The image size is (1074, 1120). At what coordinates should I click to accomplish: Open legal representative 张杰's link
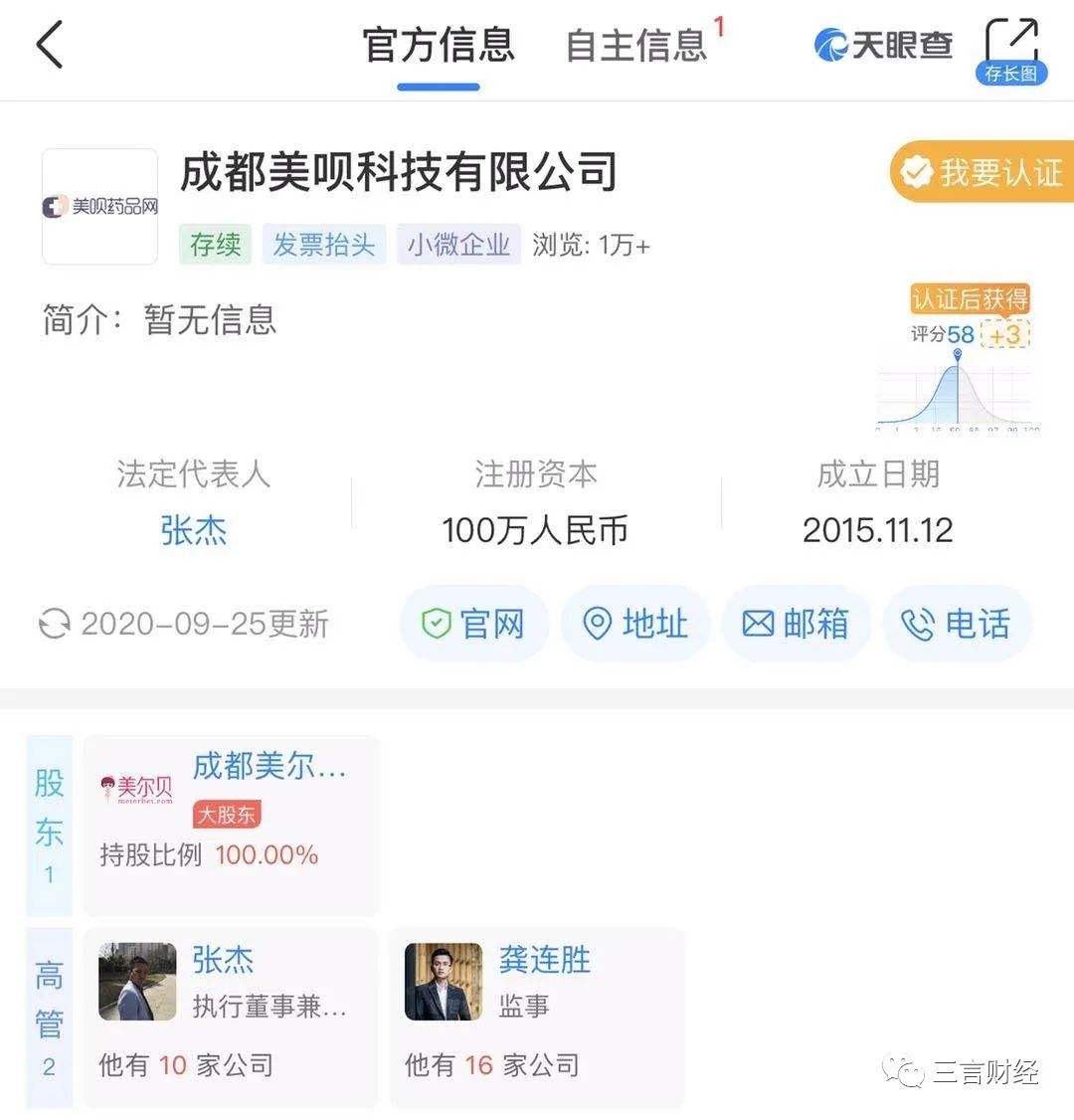(x=193, y=530)
